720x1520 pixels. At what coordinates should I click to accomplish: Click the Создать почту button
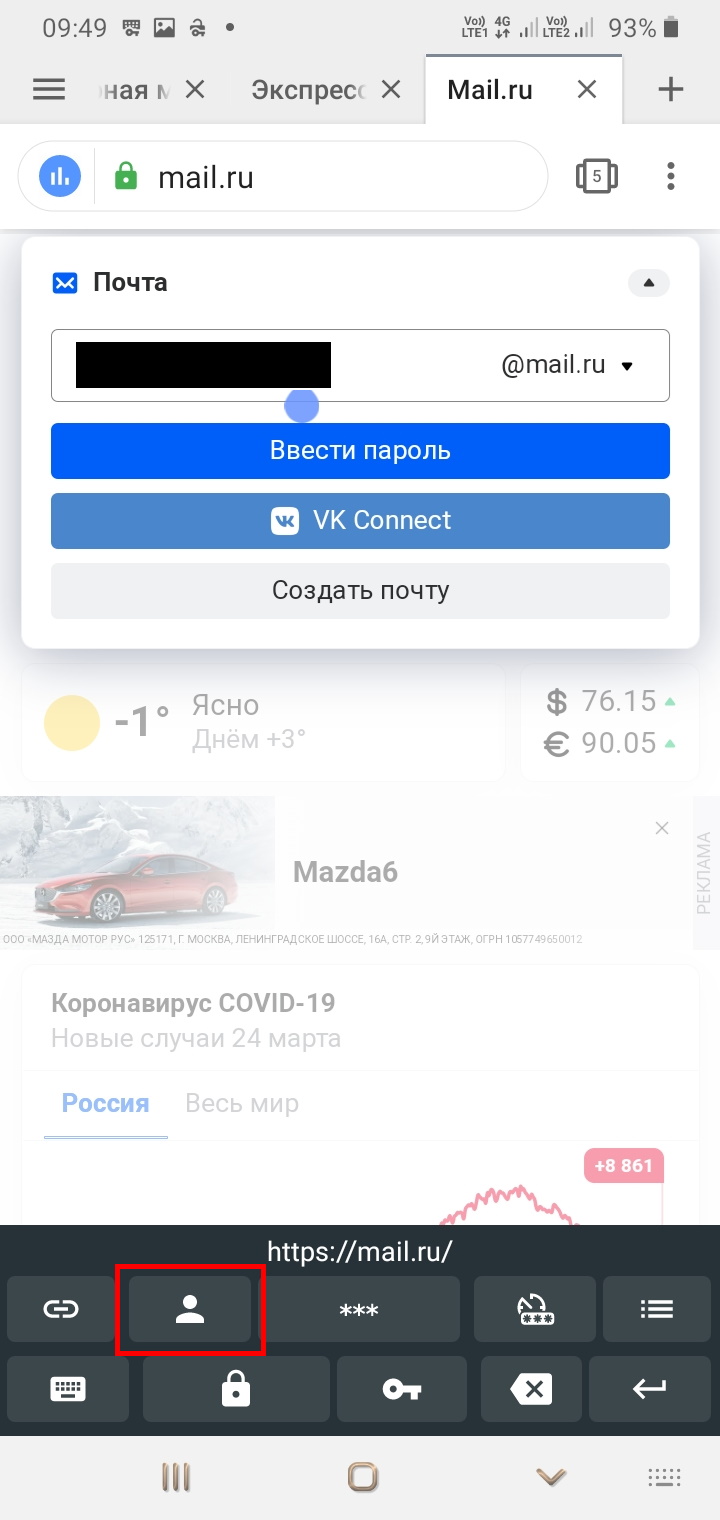[360, 590]
